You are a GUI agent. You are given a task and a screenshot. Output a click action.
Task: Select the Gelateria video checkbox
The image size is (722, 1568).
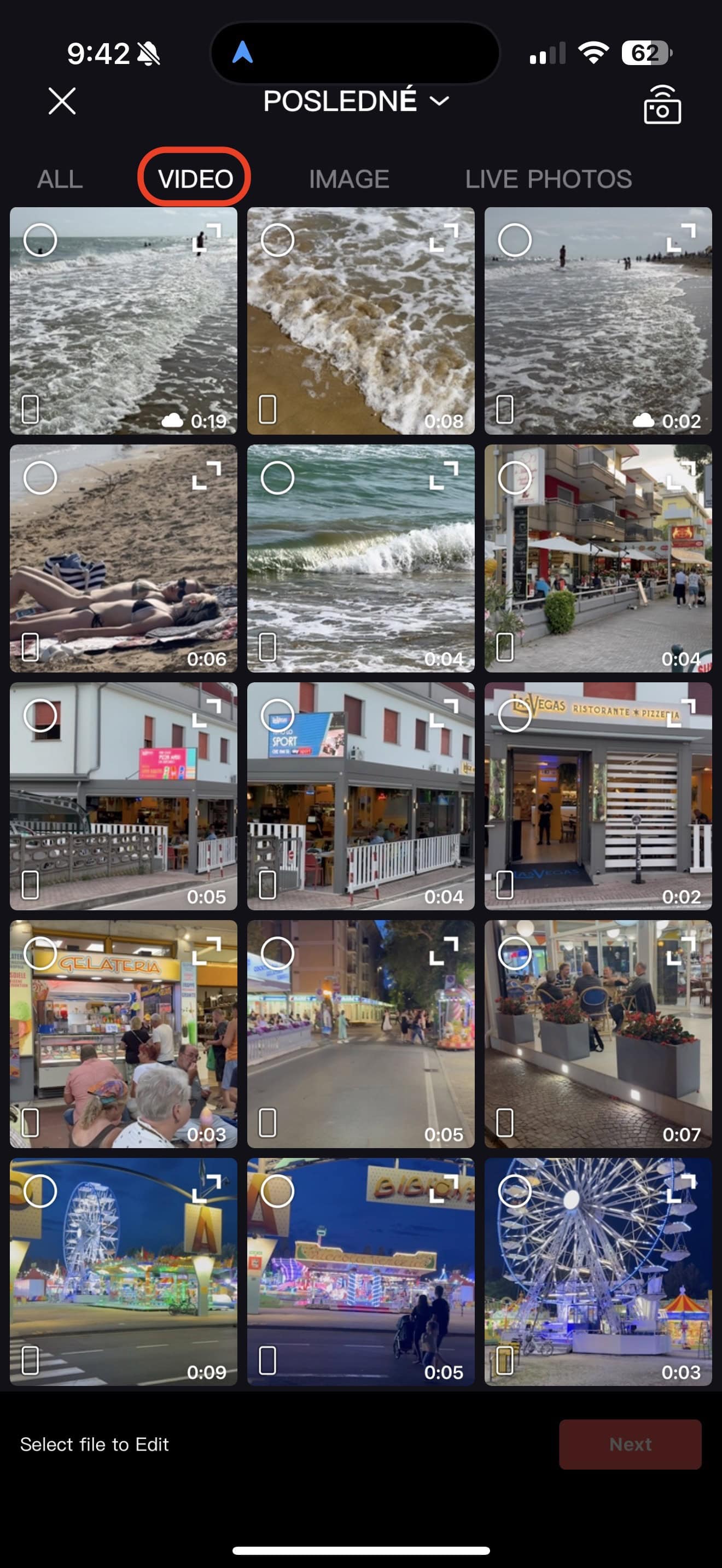tap(40, 952)
